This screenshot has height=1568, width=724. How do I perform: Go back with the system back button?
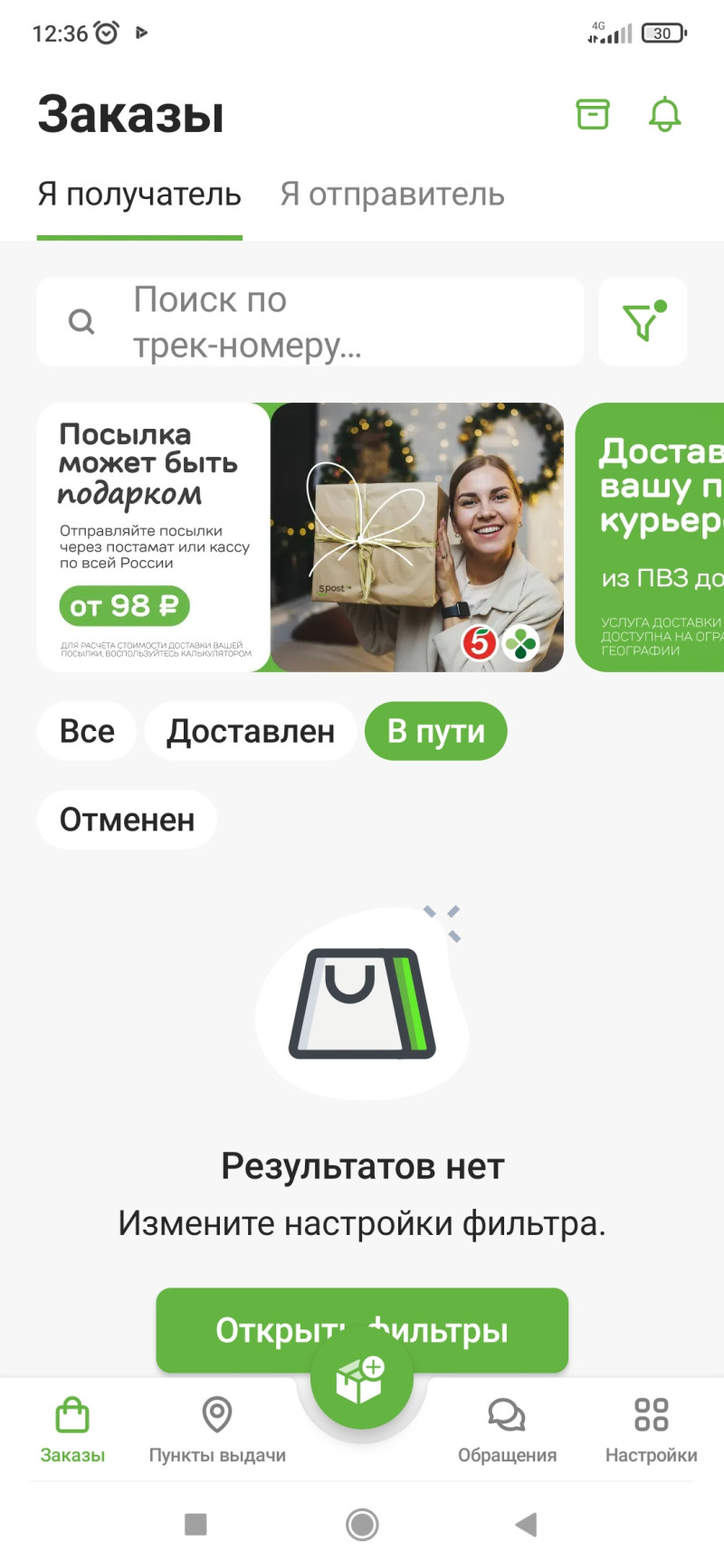(526, 1525)
